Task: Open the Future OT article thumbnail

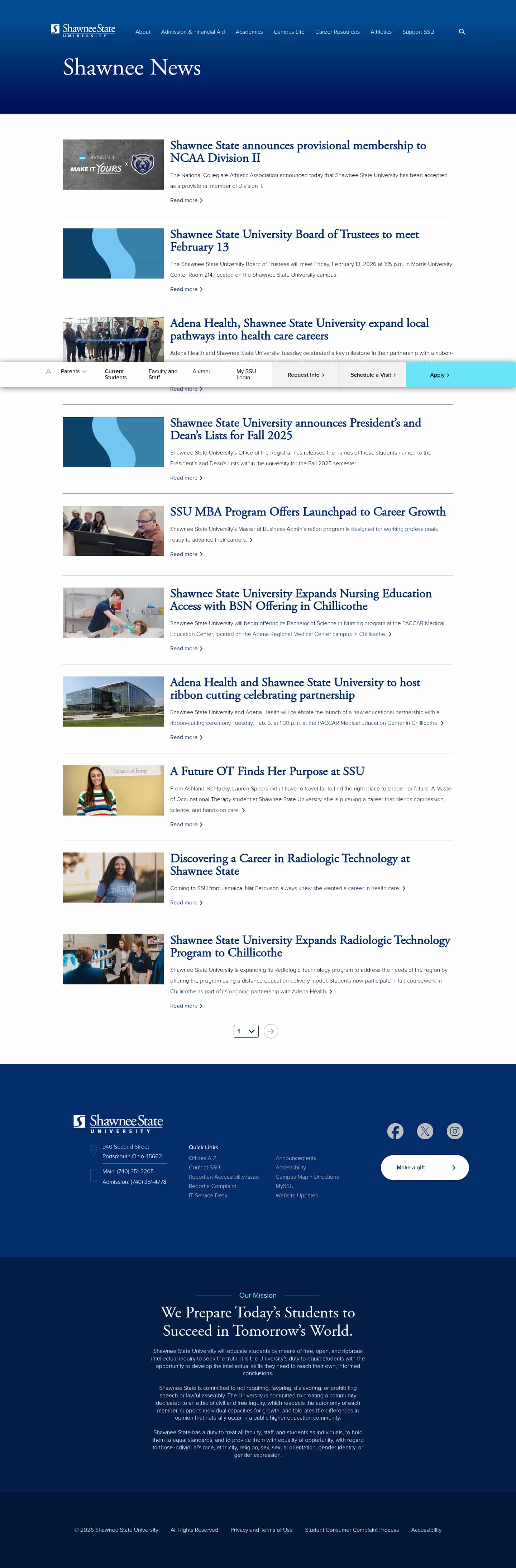Action: [113, 790]
